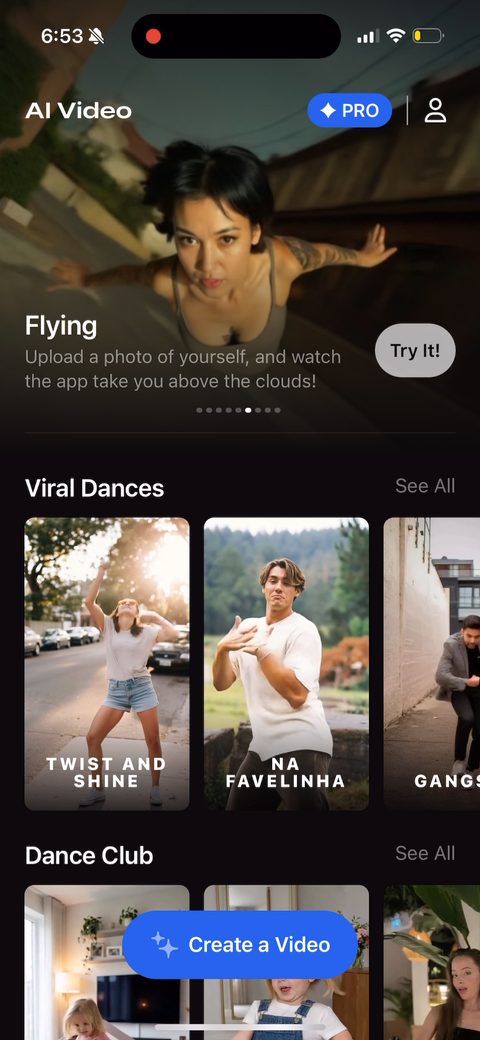Tap Try It! for Flying effect

(x=415, y=350)
